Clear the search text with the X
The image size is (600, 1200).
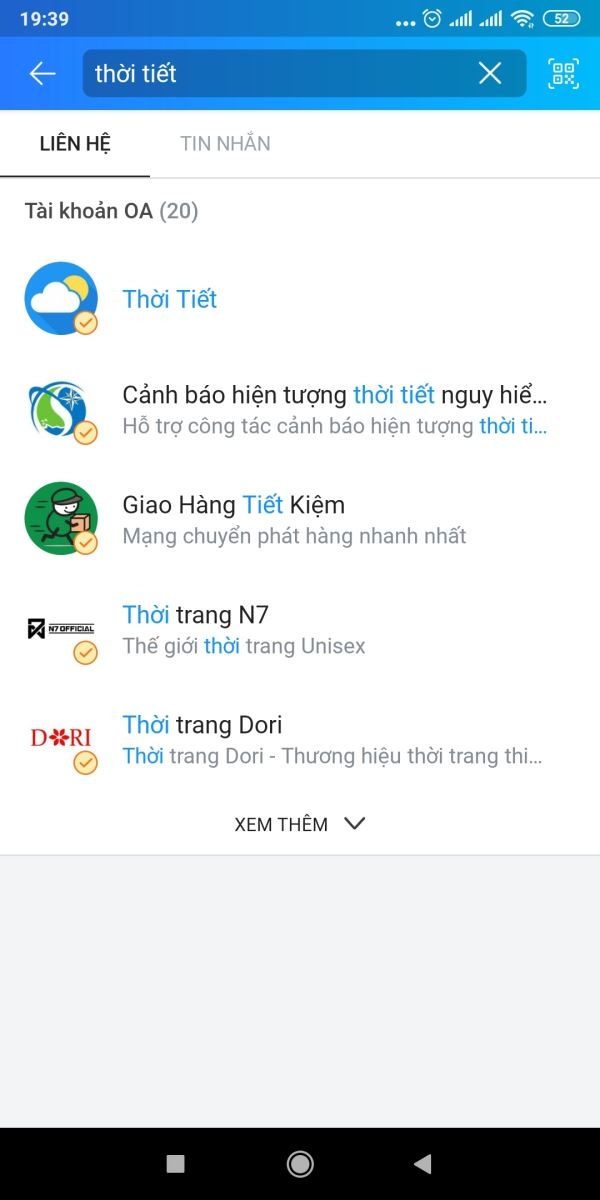490,73
